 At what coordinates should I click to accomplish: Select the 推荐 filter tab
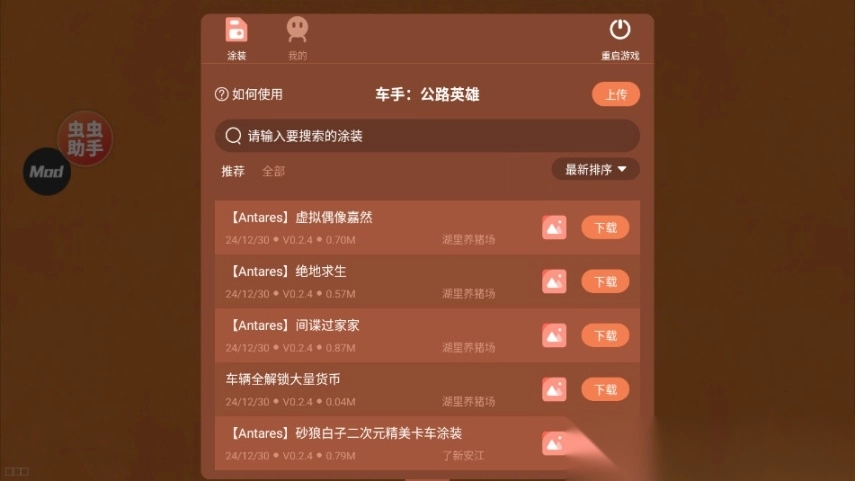[233, 171]
